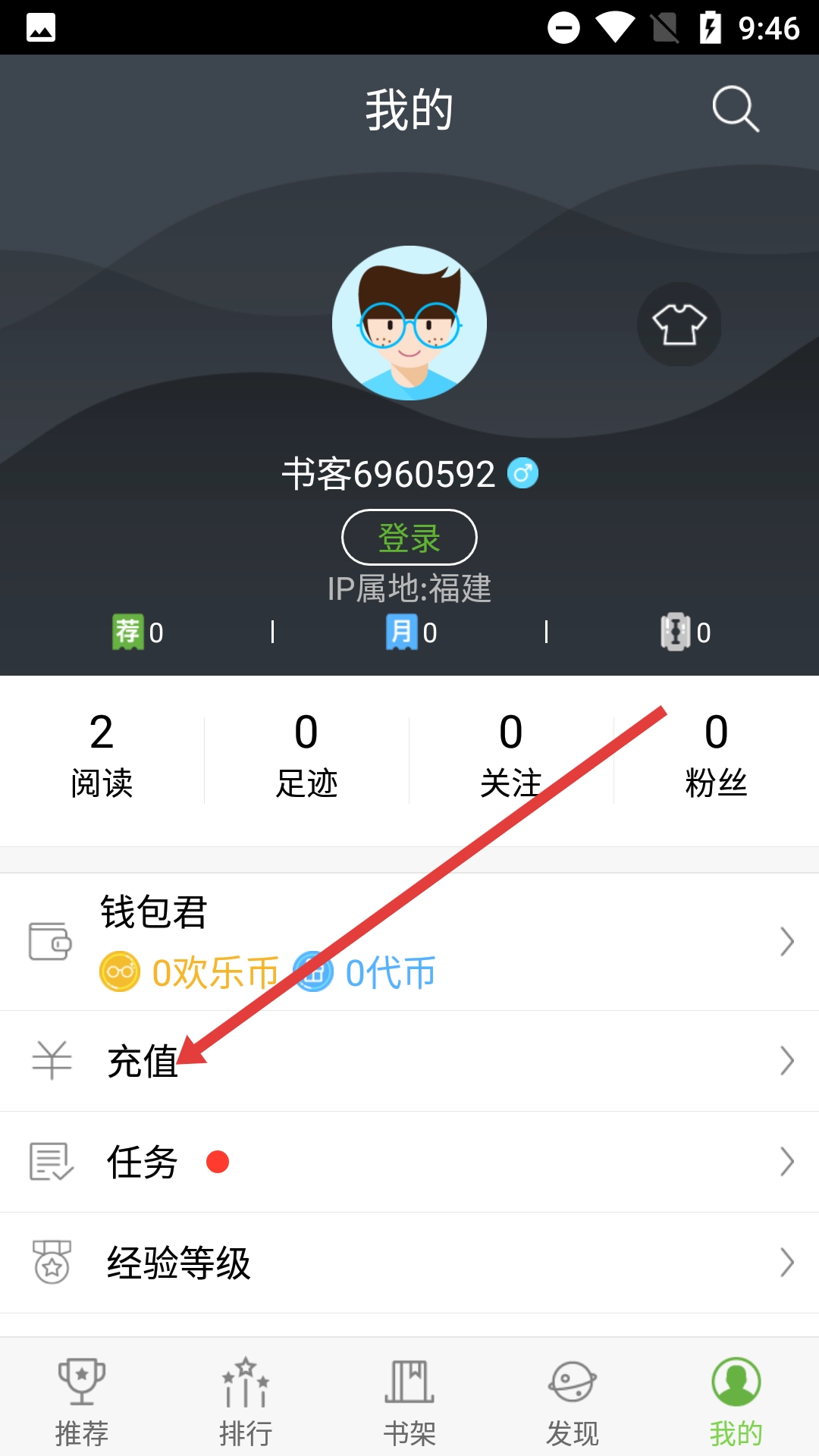
Task: Open the 任务 tasks row
Action: point(409,1162)
